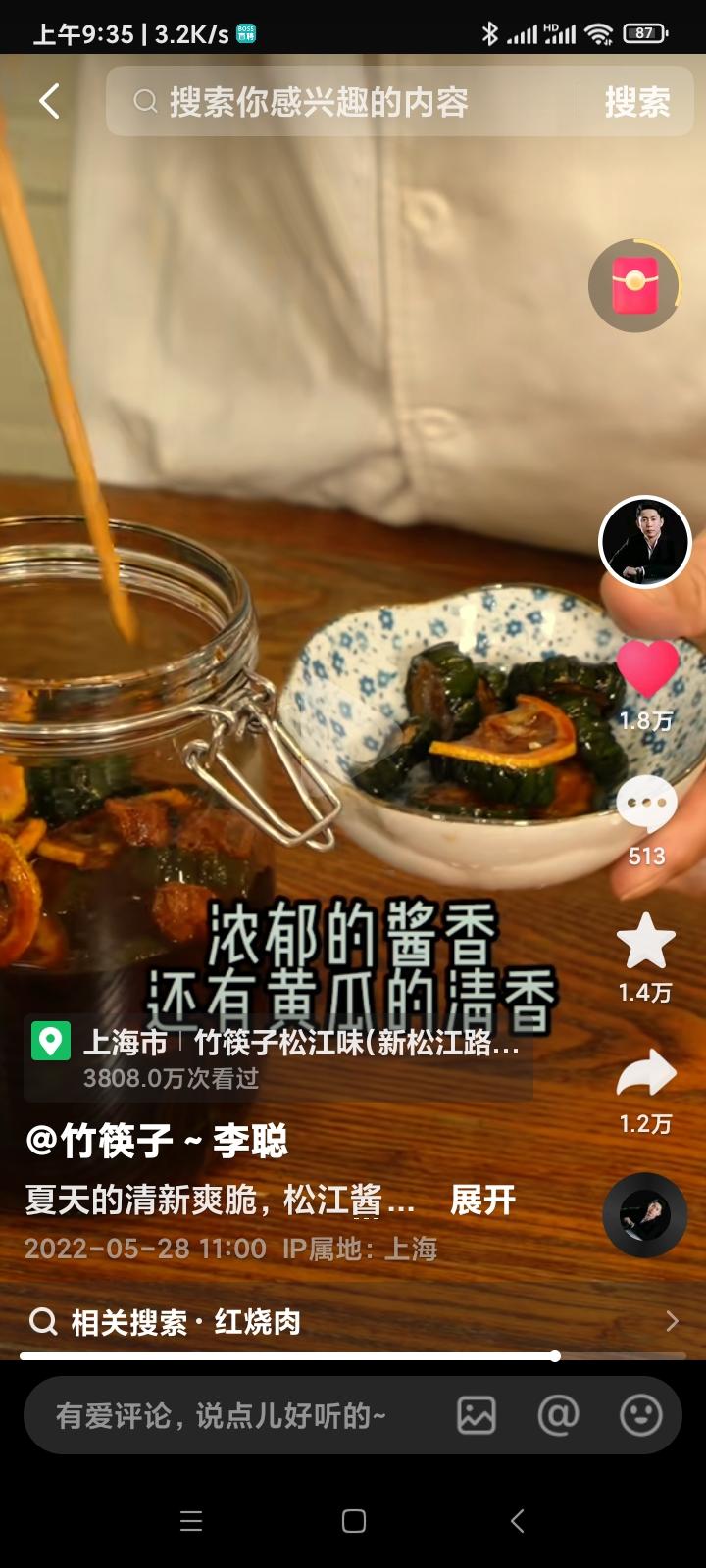Tap the comment bubble icon showing 513
Screen dimensions: 706x1568
pos(644,804)
